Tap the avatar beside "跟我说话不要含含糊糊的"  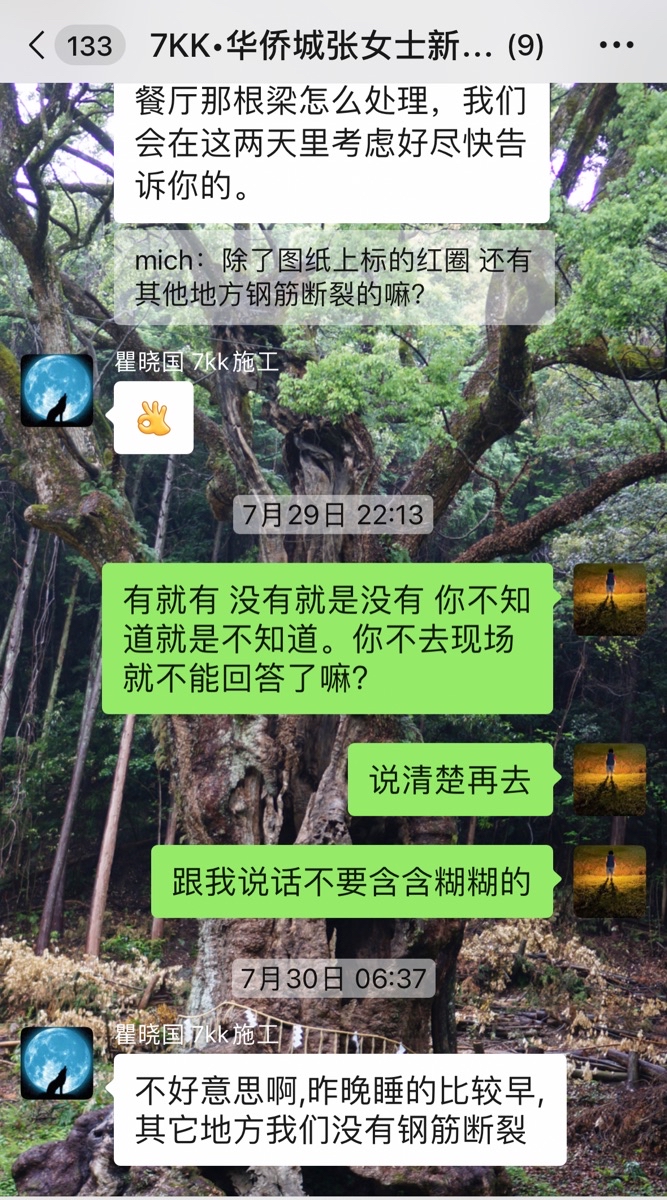click(609, 882)
